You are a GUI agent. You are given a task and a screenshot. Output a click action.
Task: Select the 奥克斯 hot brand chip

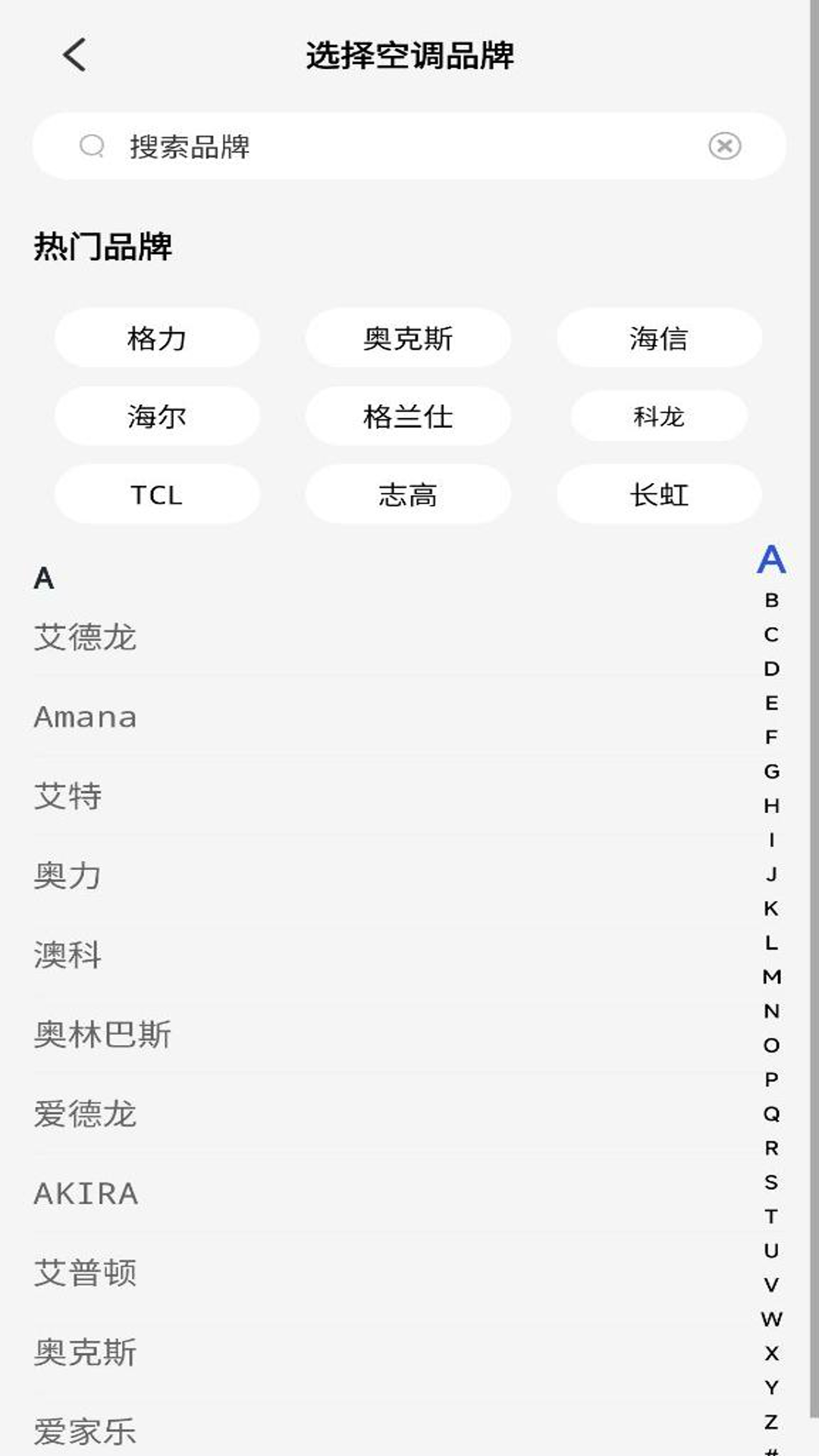[408, 340]
